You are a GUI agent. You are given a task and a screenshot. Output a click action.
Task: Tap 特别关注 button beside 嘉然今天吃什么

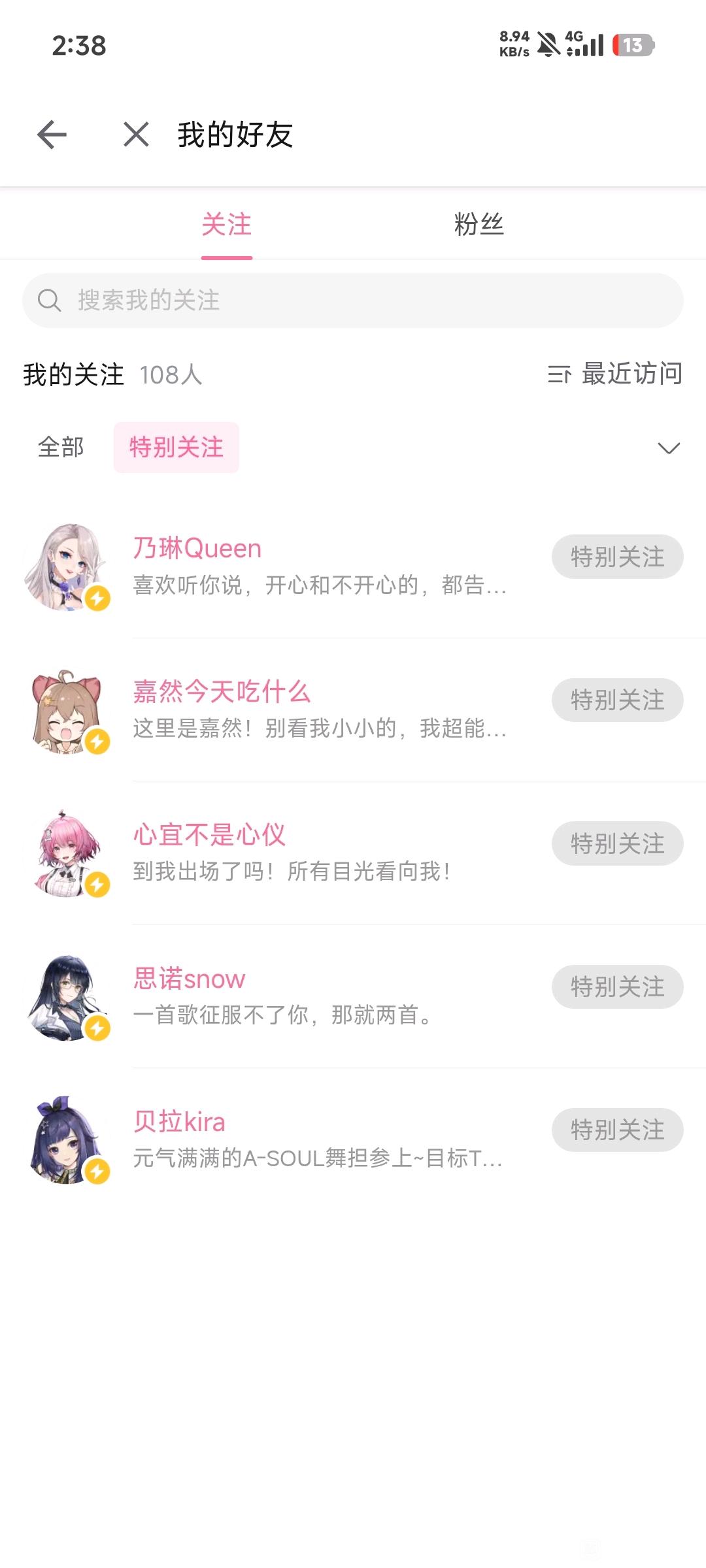point(617,700)
